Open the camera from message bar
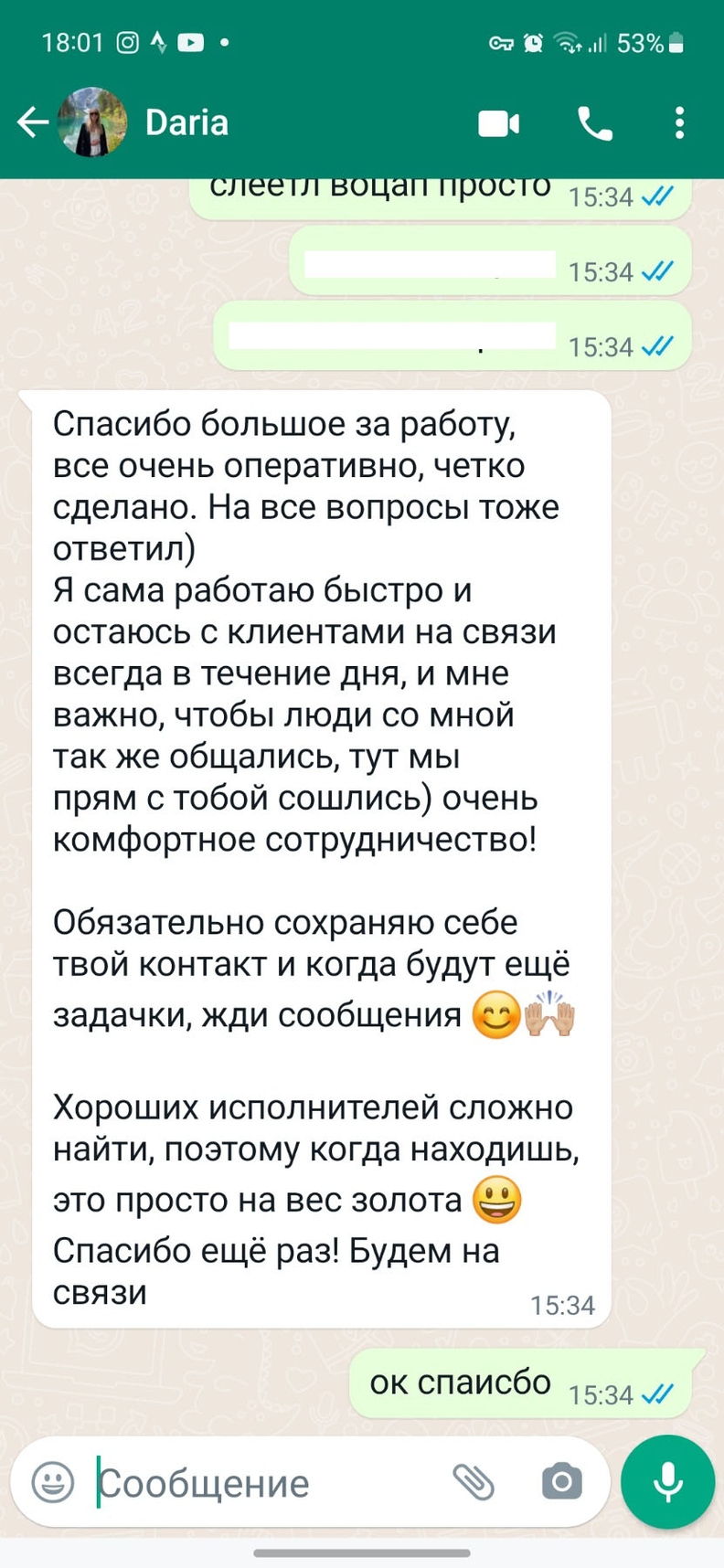The image size is (724, 1568). tap(561, 1482)
